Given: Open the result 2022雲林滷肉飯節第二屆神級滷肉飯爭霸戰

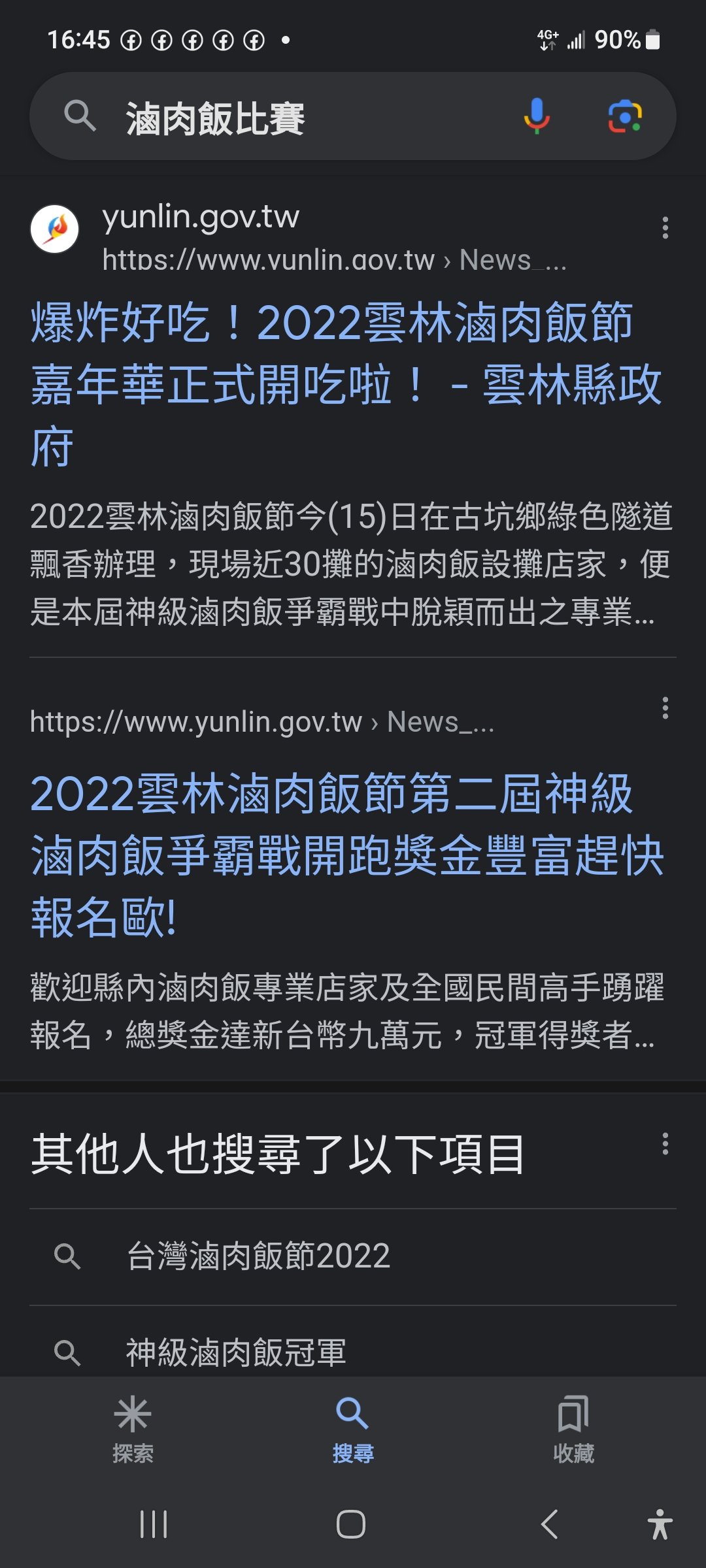Looking at the screenshot, I should (x=346, y=855).
